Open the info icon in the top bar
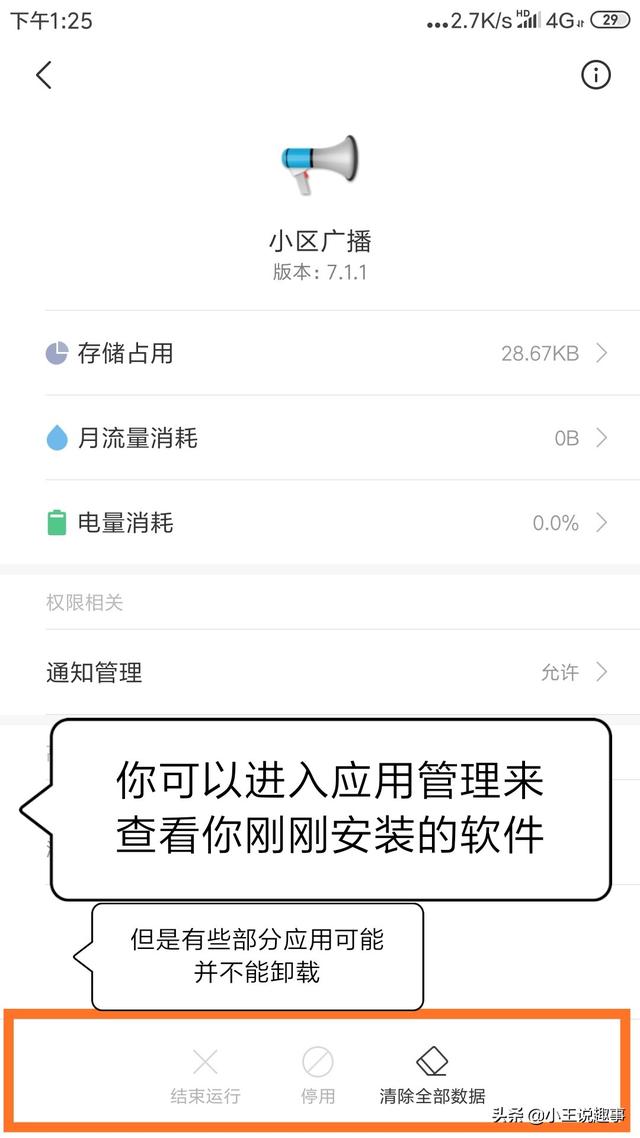This screenshot has height=1138, width=640. pos(595,75)
